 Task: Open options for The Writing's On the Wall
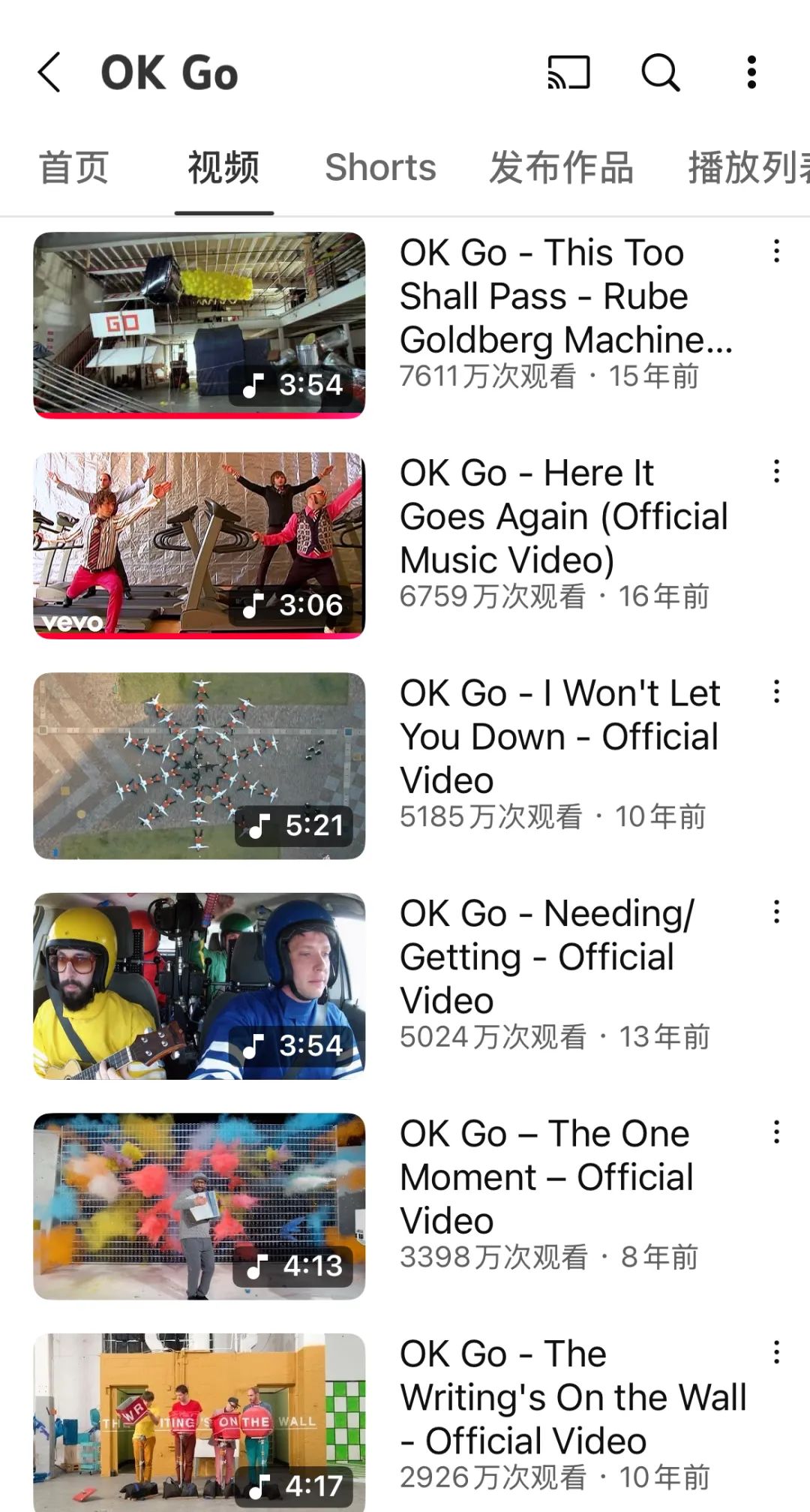776,1353
